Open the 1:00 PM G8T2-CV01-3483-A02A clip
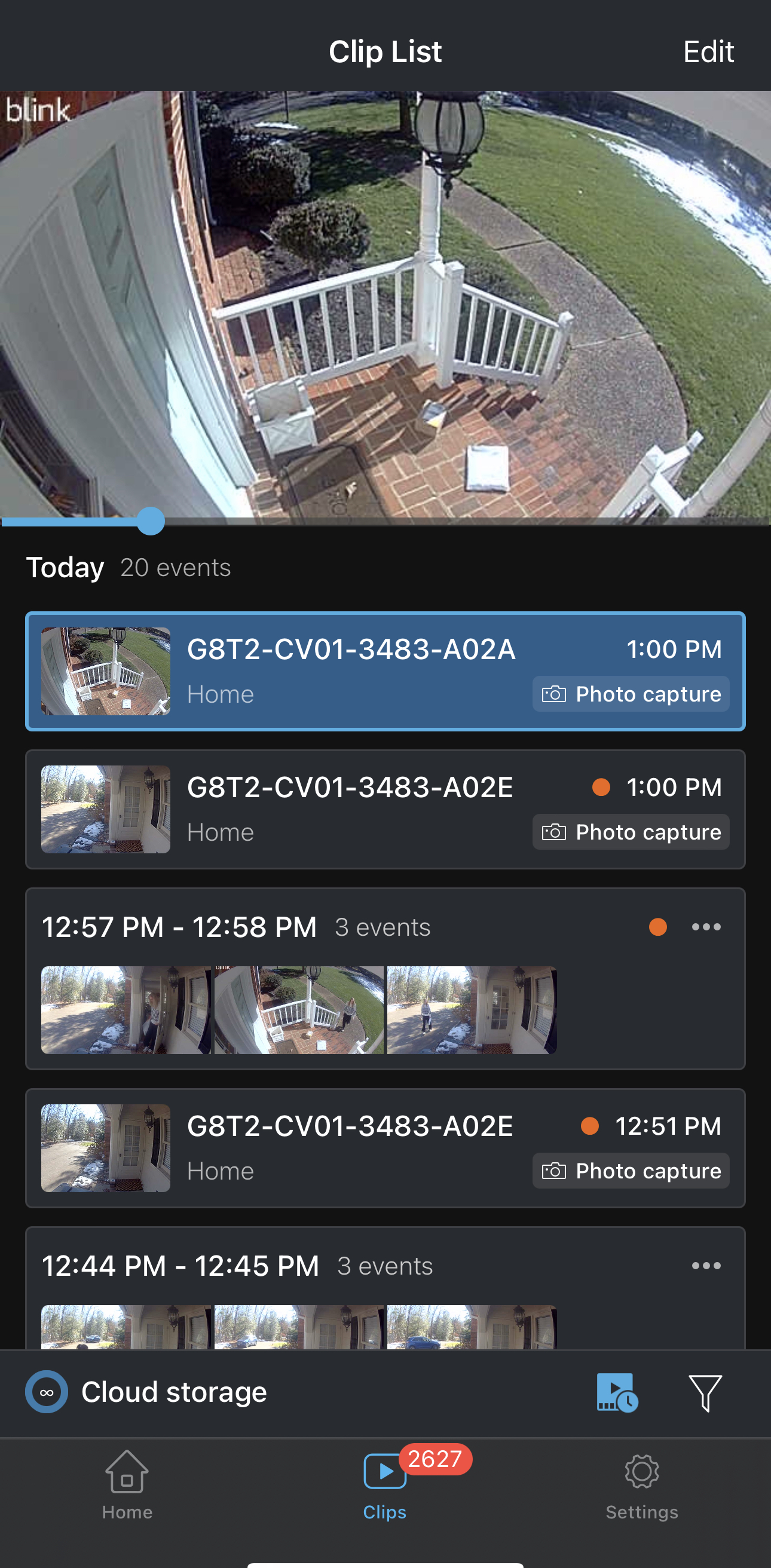This screenshot has width=771, height=1568. 385,672
